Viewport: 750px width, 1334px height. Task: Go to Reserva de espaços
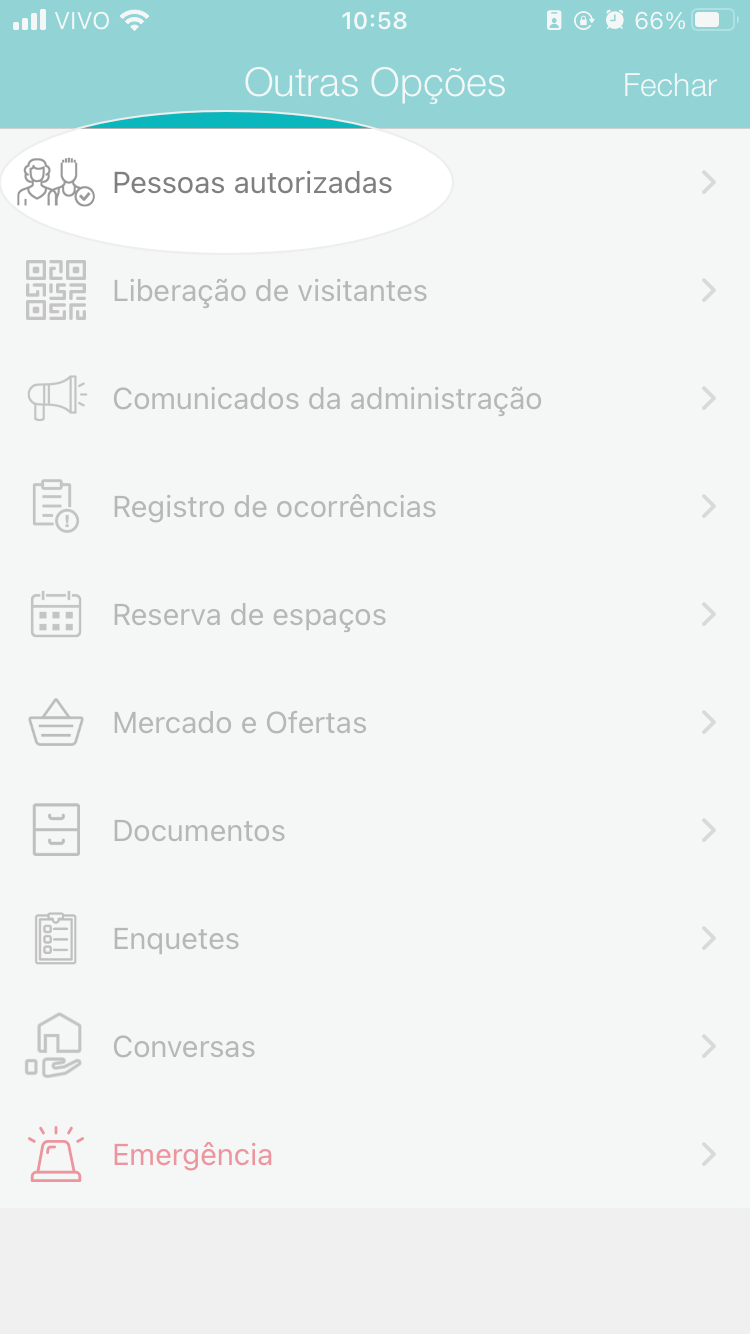coord(375,615)
